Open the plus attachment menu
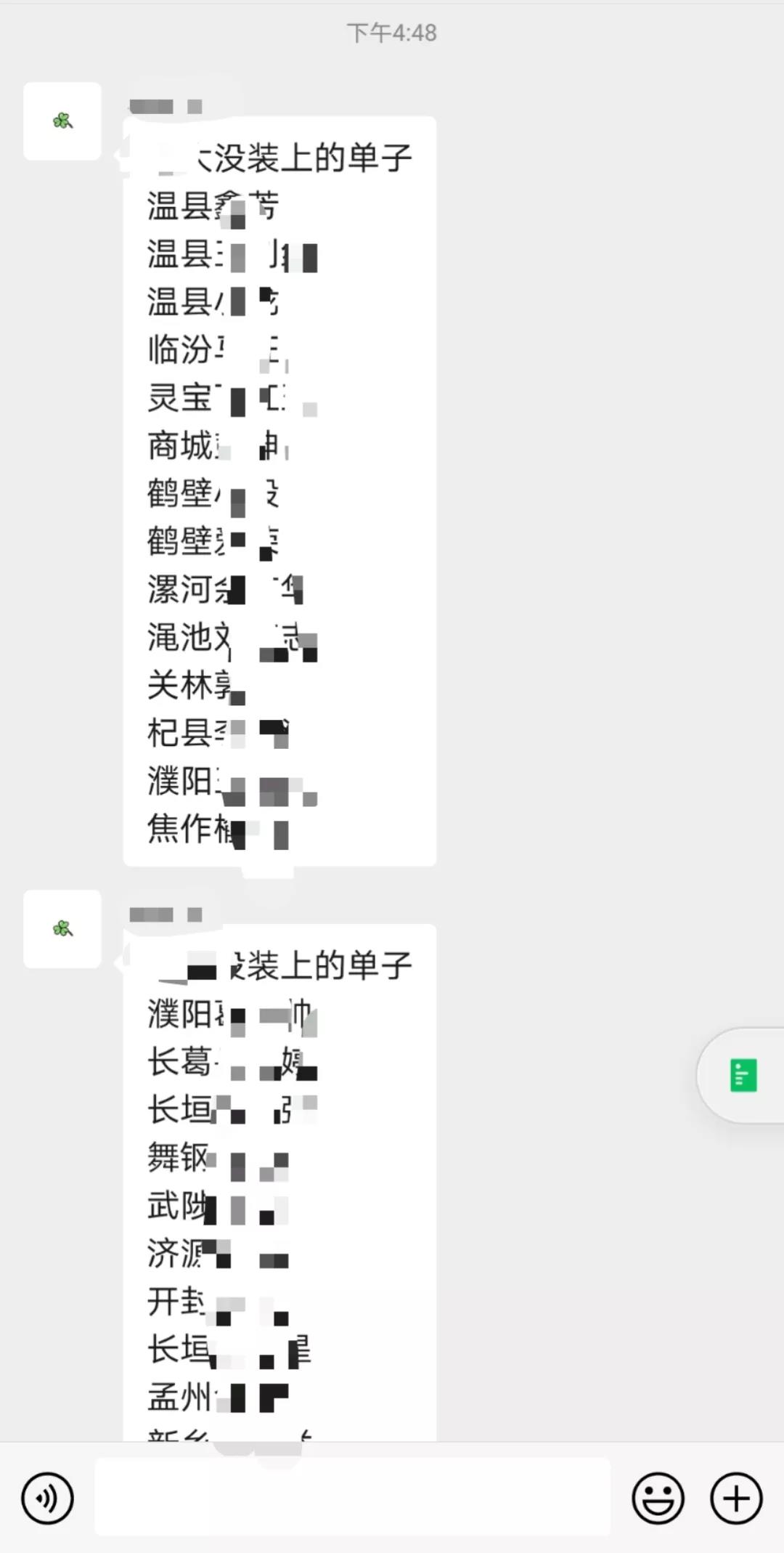This screenshot has height=1553, width=784. [736, 1497]
